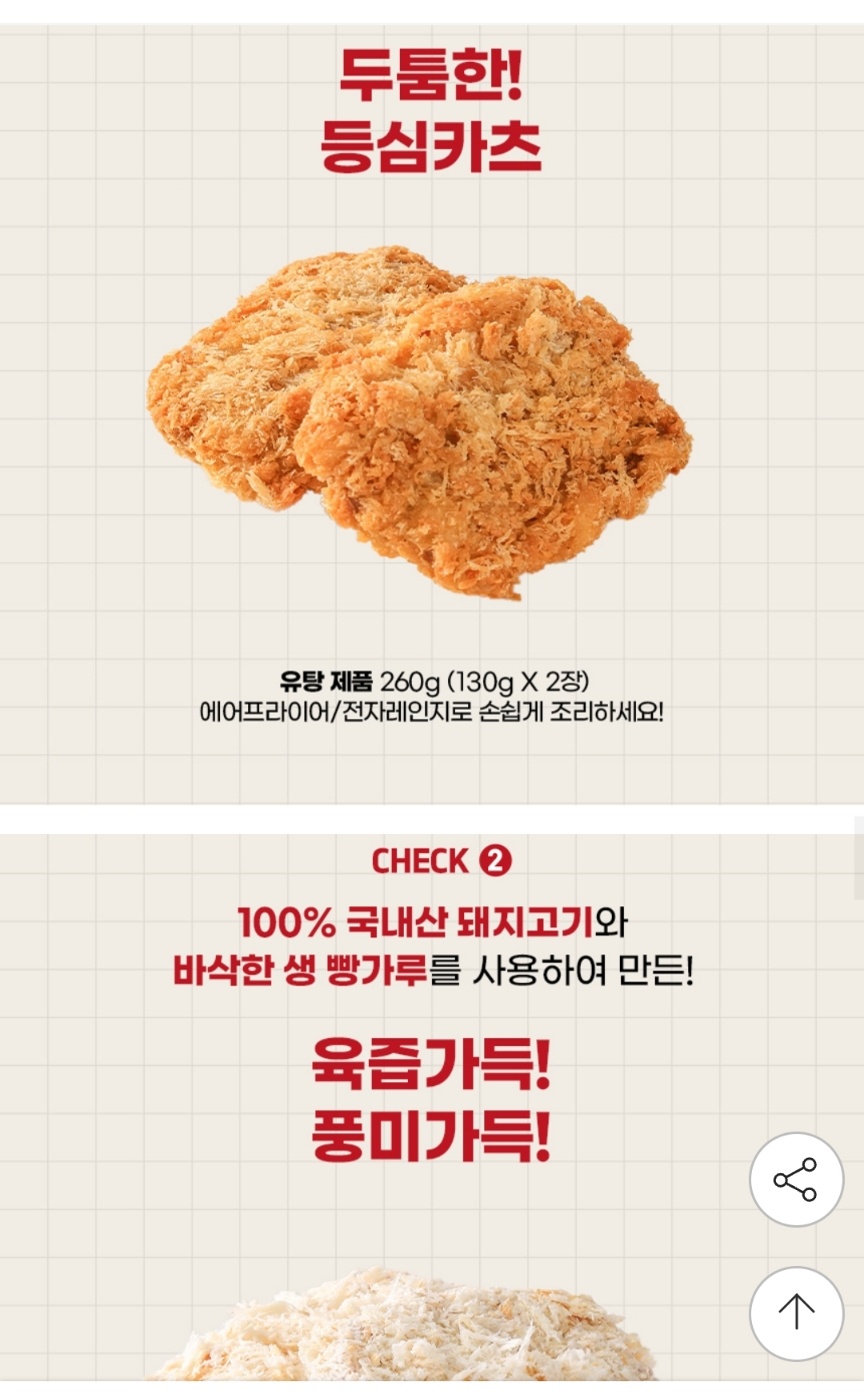
Task: Share this product page
Action: click(x=796, y=1180)
